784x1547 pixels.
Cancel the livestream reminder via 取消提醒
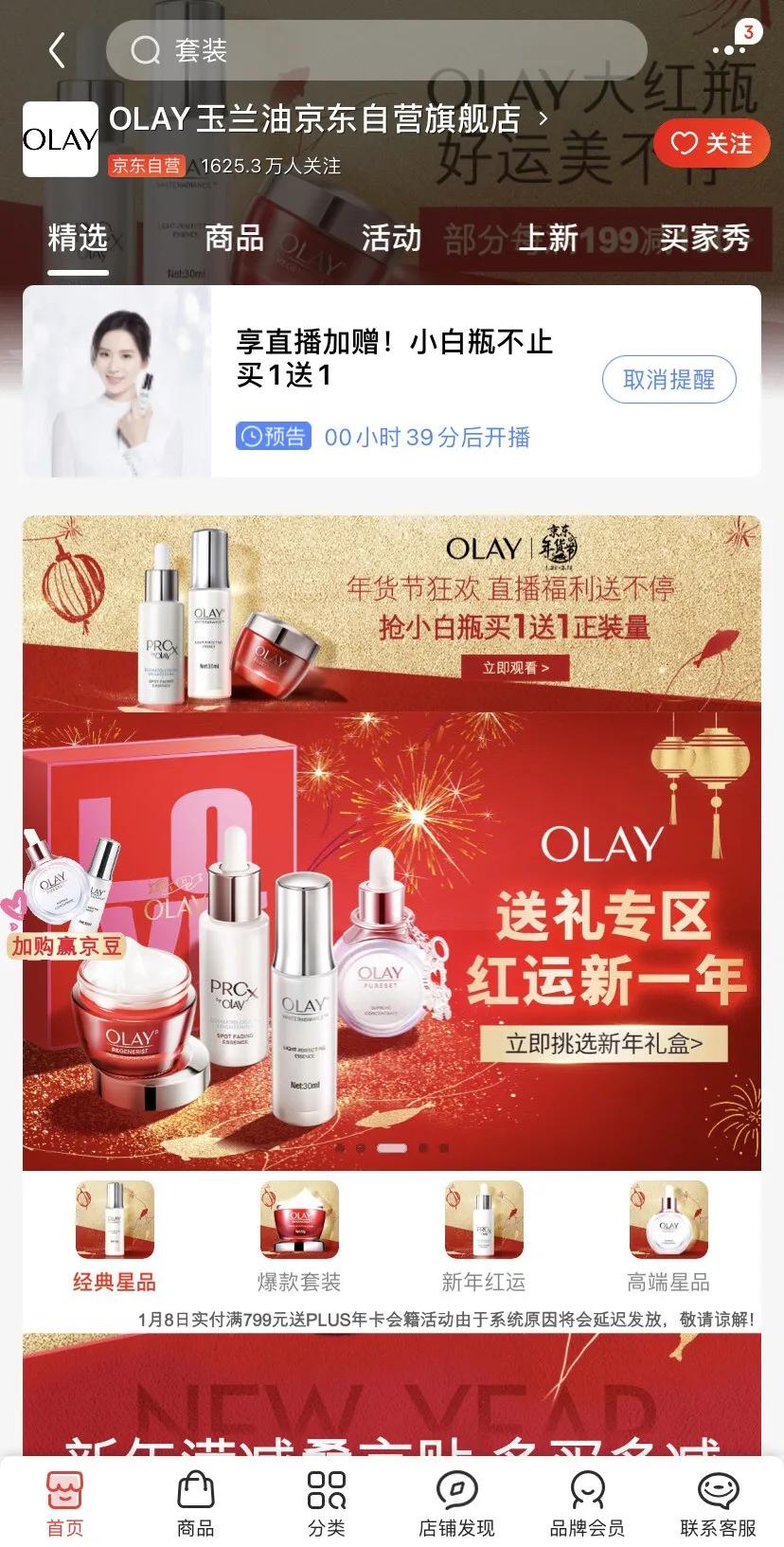pyautogui.click(x=668, y=380)
